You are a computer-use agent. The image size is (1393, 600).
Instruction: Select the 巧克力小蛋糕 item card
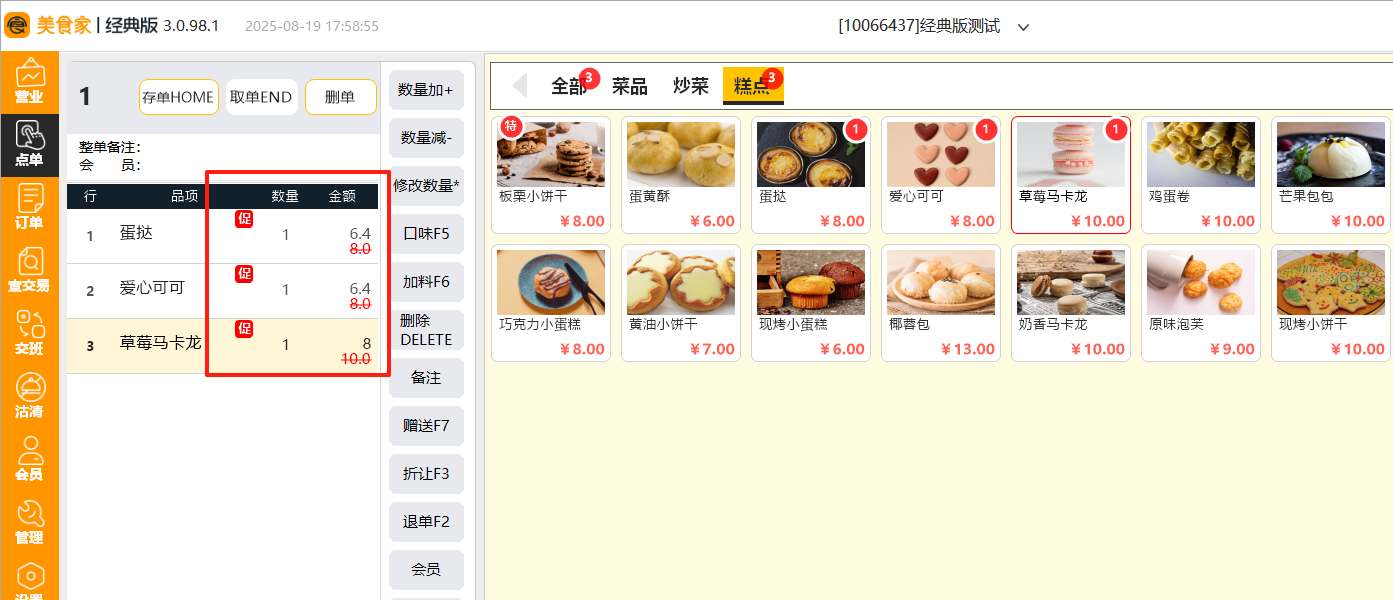coord(551,303)
